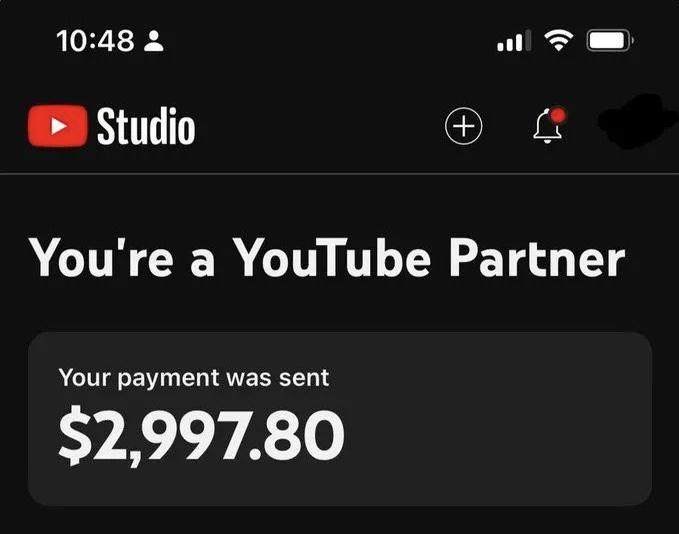Tap the create plus icon
679x534 pixels.
pyautogui.click(x=463, y=126)
